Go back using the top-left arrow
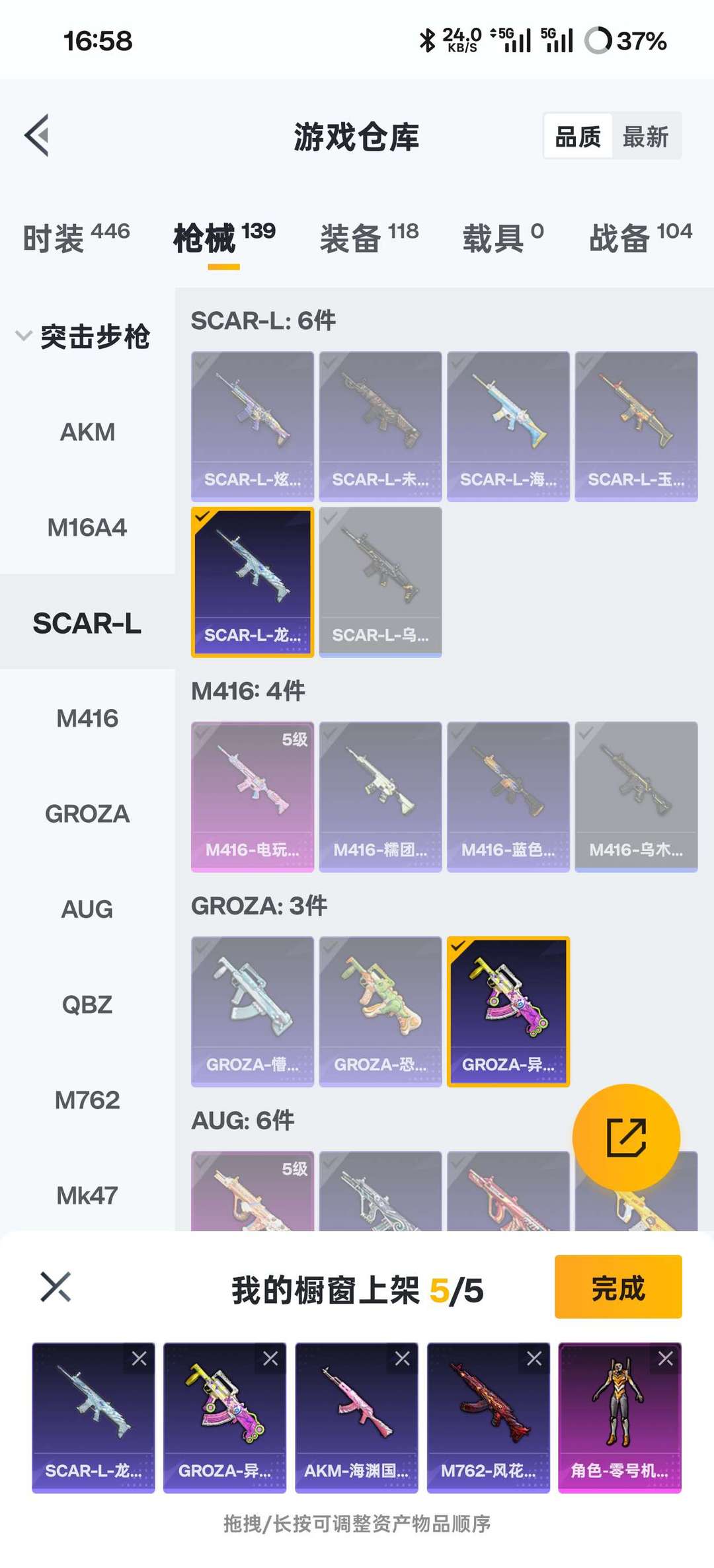This screenshot has width=714, height=1568. pos(37,135)
